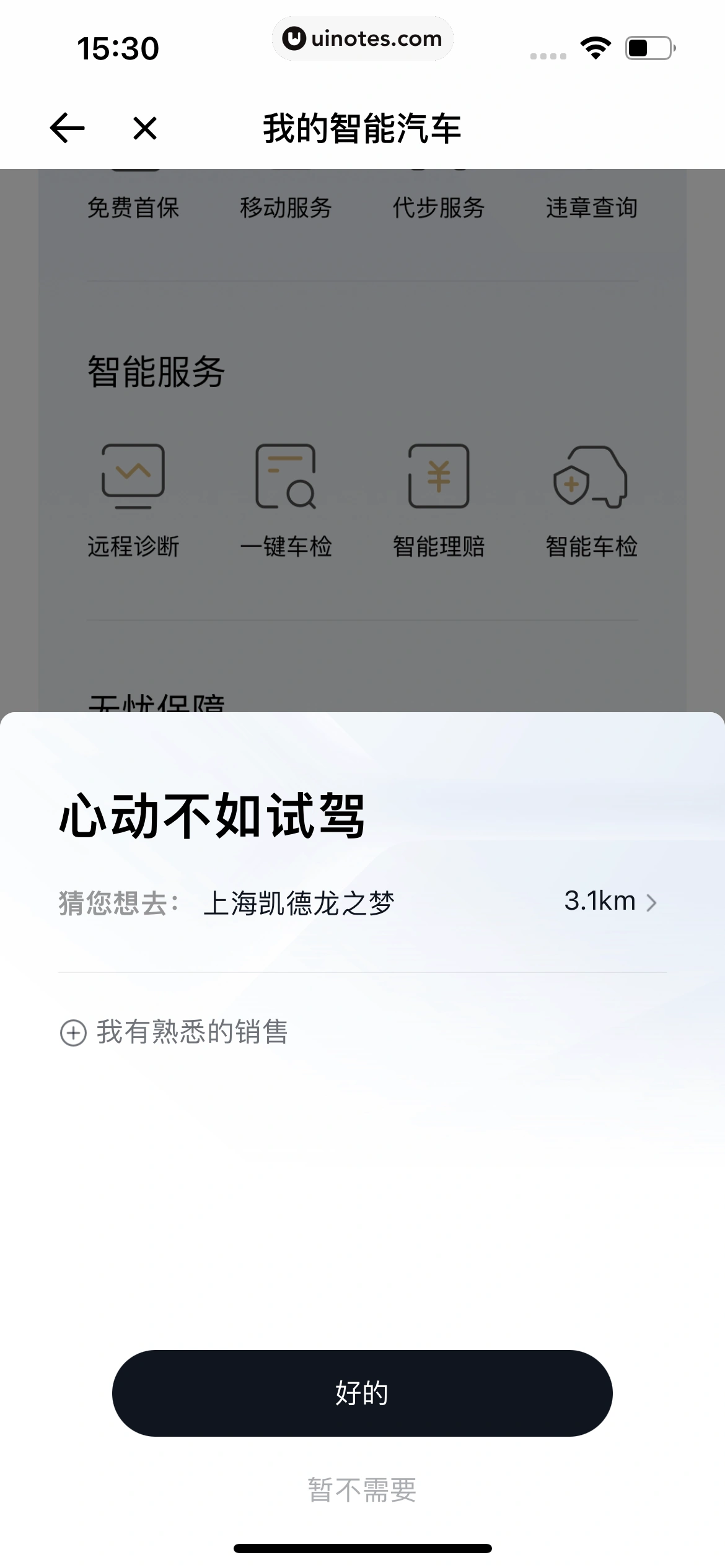The image size is (725, 1568).
Task: Dismiss prompt by tapping 暂不需要
Action: click(x=362, y=1490)
